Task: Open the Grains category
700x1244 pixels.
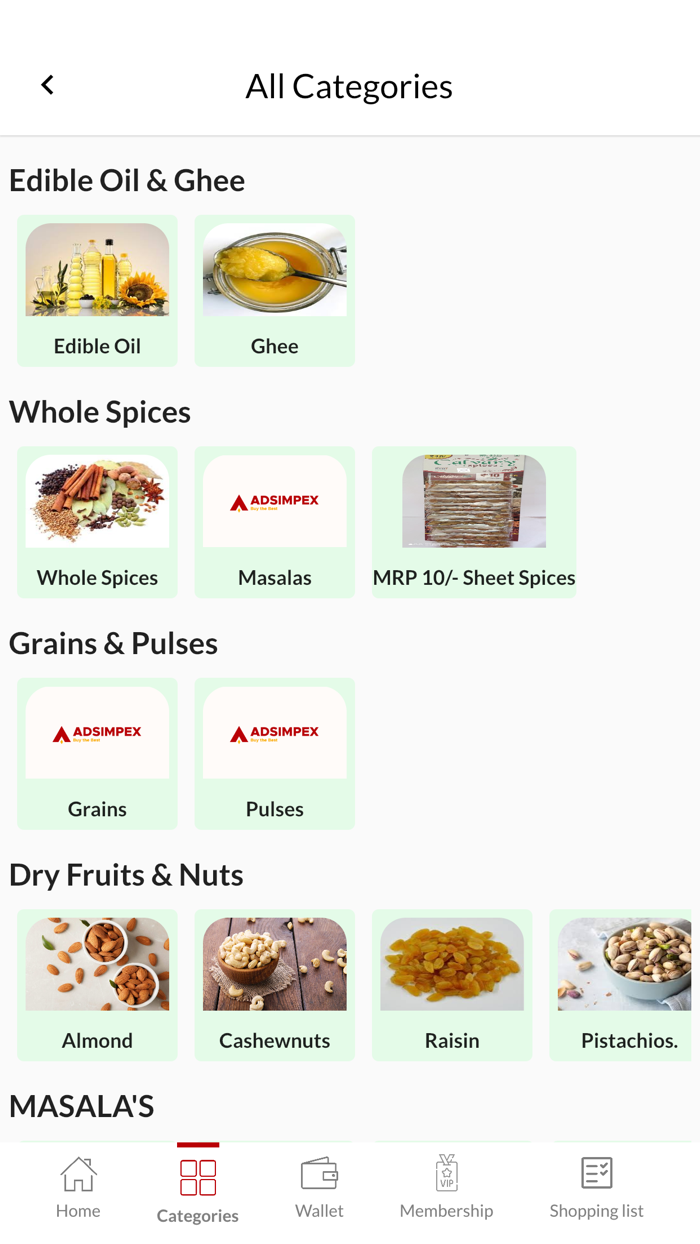Action: click(97, 754)
